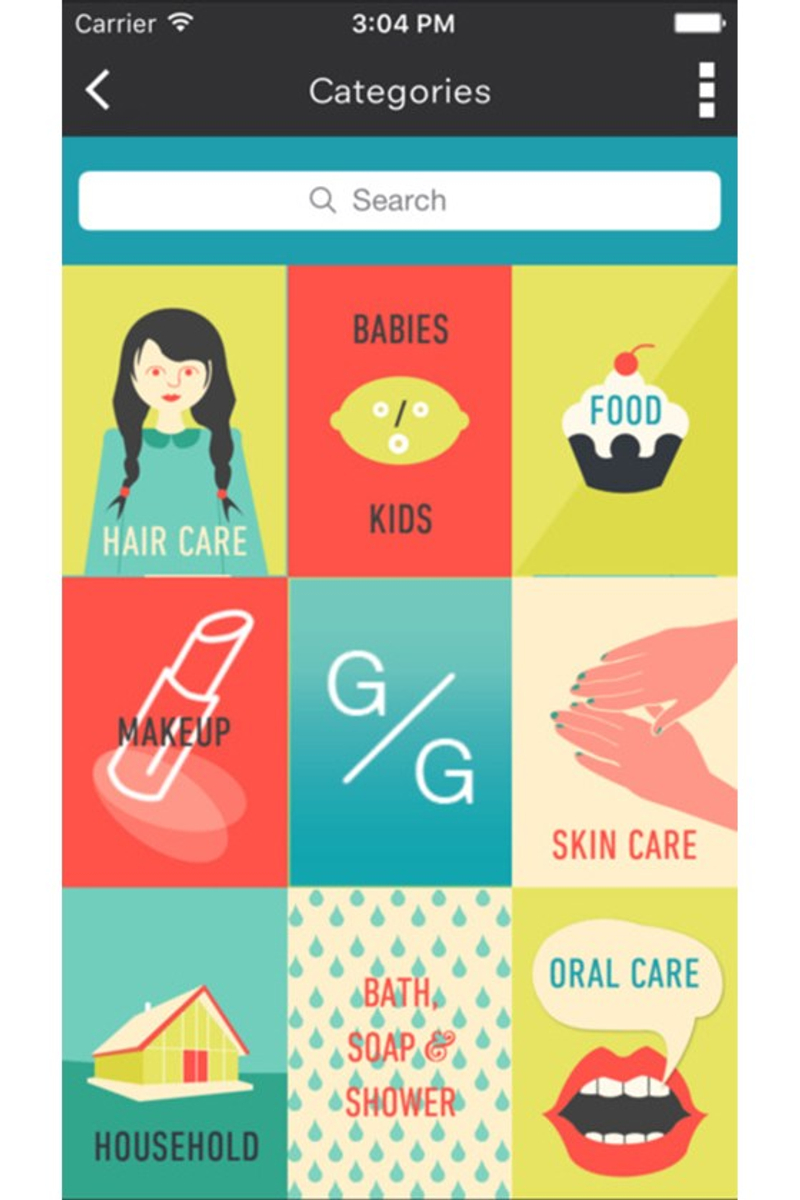Select the Babies / Kids category
This screenshot has height=1200, width=800.
tap(400, 420)
